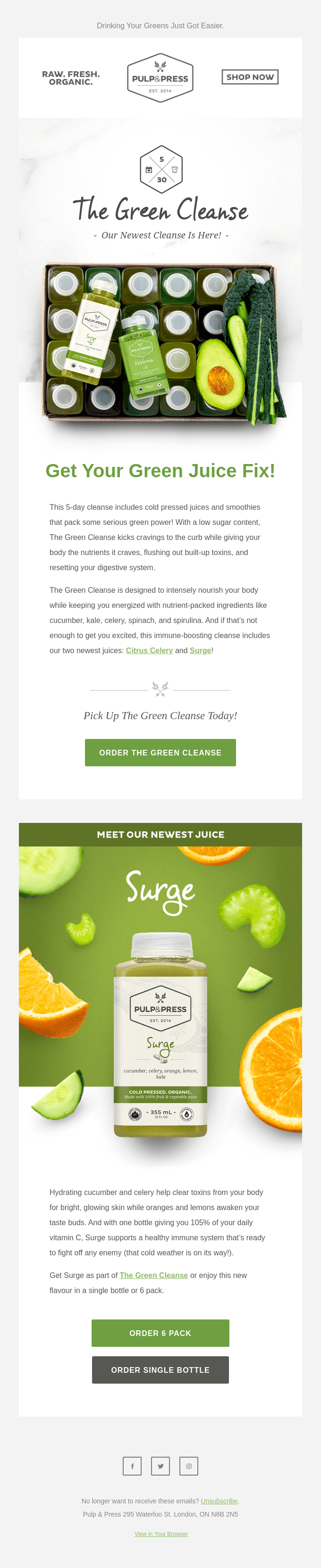The image size is (321, 1568).
Task: Open the Facebook page icon
Action: click(132, 1466)
